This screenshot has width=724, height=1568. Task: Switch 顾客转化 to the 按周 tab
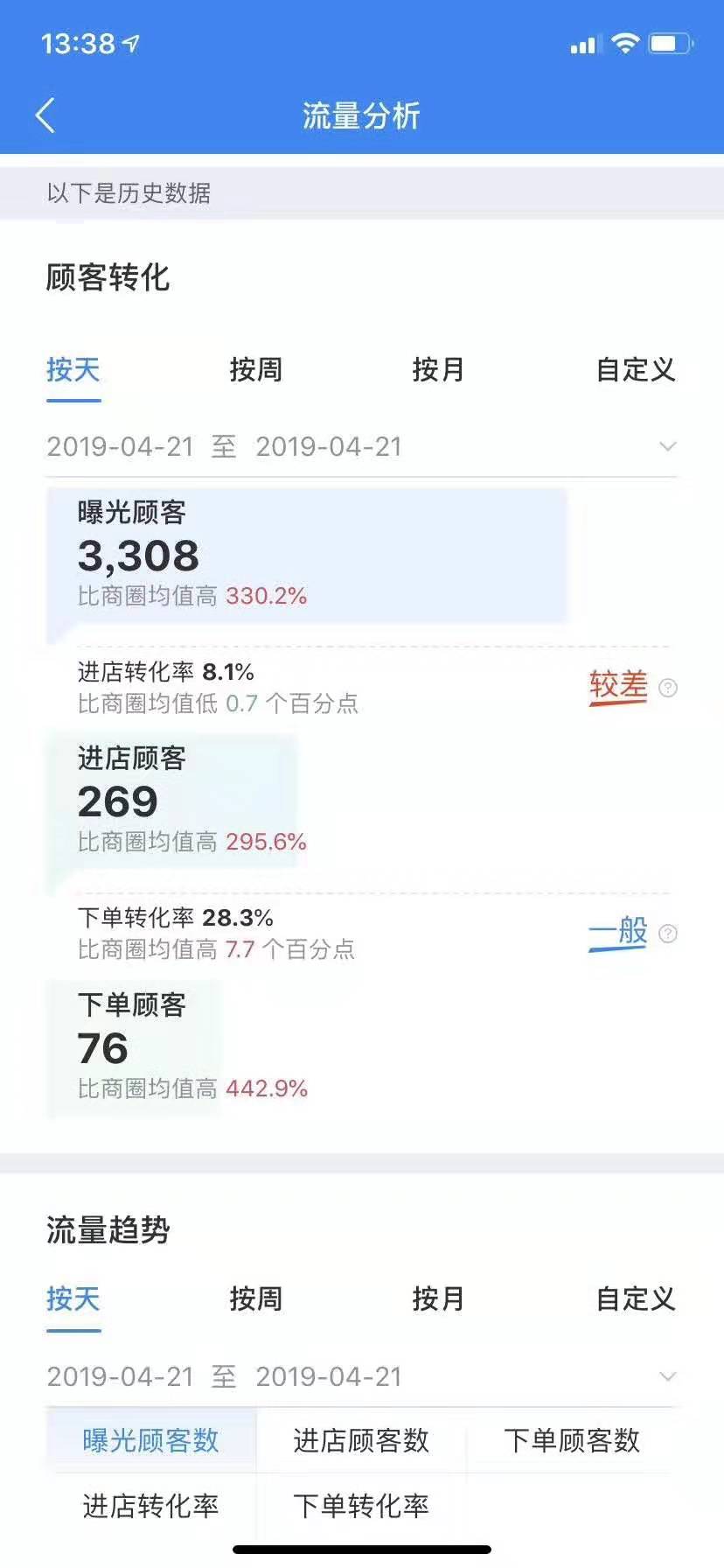[x=255, y=370]
